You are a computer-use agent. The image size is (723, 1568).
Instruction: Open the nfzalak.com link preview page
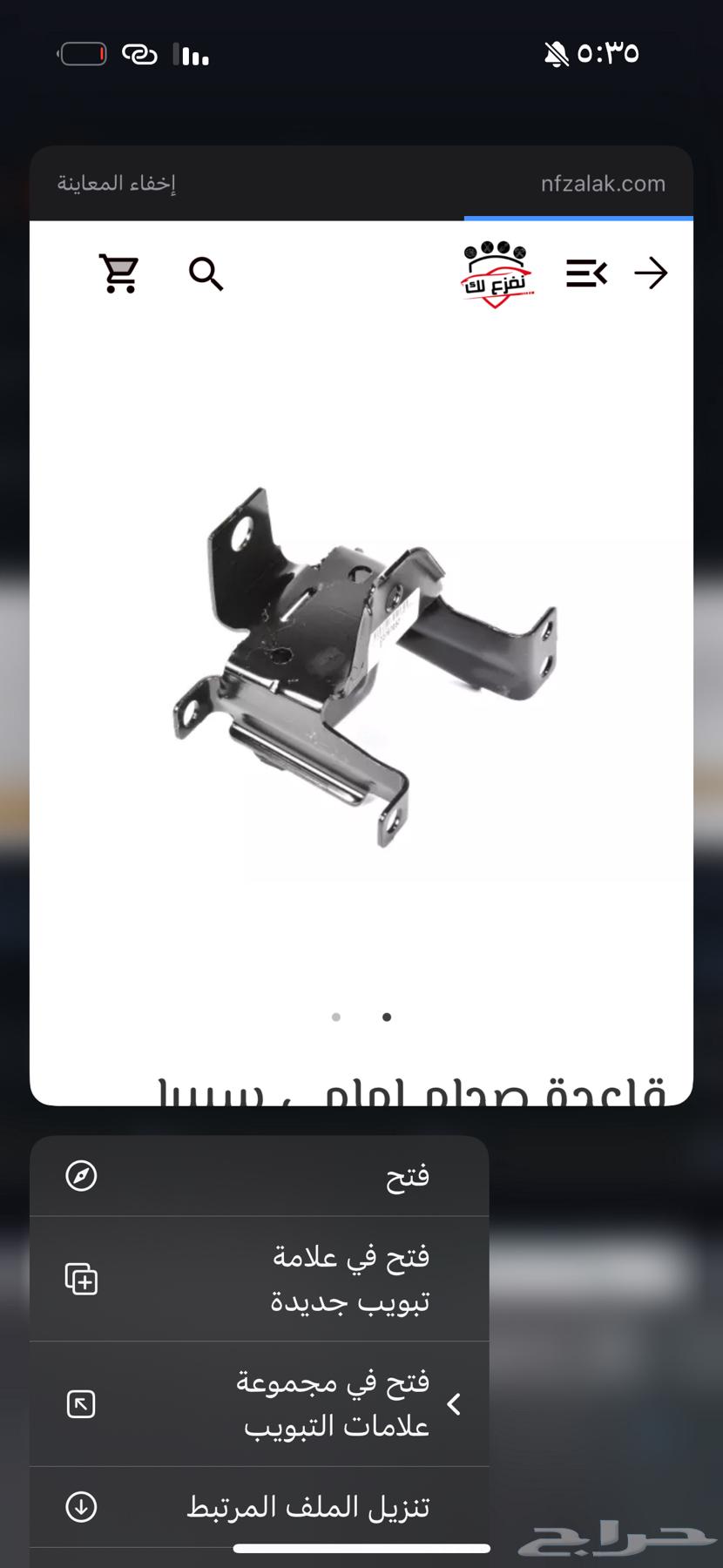(x=361, y=662)
